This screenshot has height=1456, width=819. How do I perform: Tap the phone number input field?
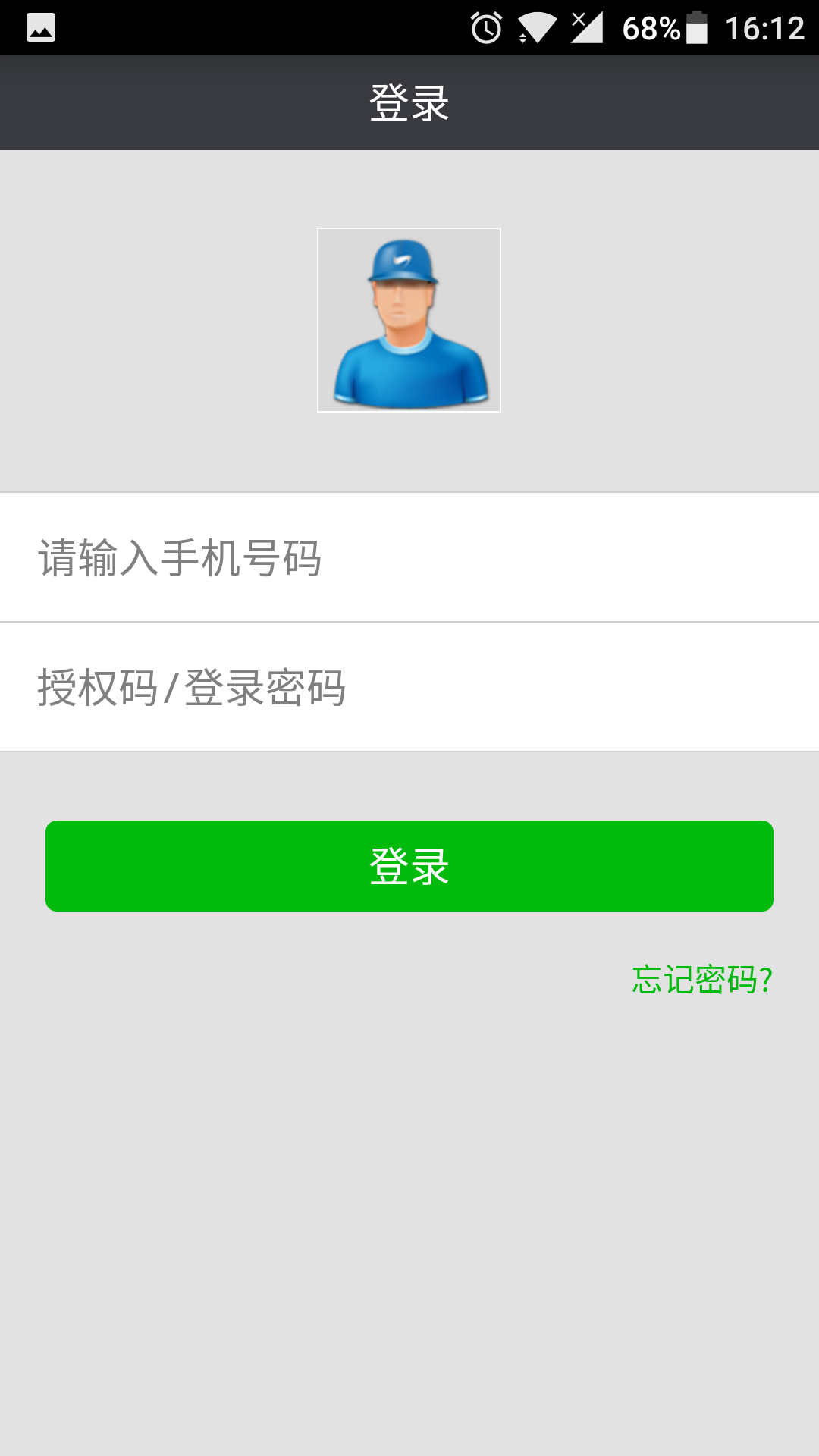click(409, 558)
